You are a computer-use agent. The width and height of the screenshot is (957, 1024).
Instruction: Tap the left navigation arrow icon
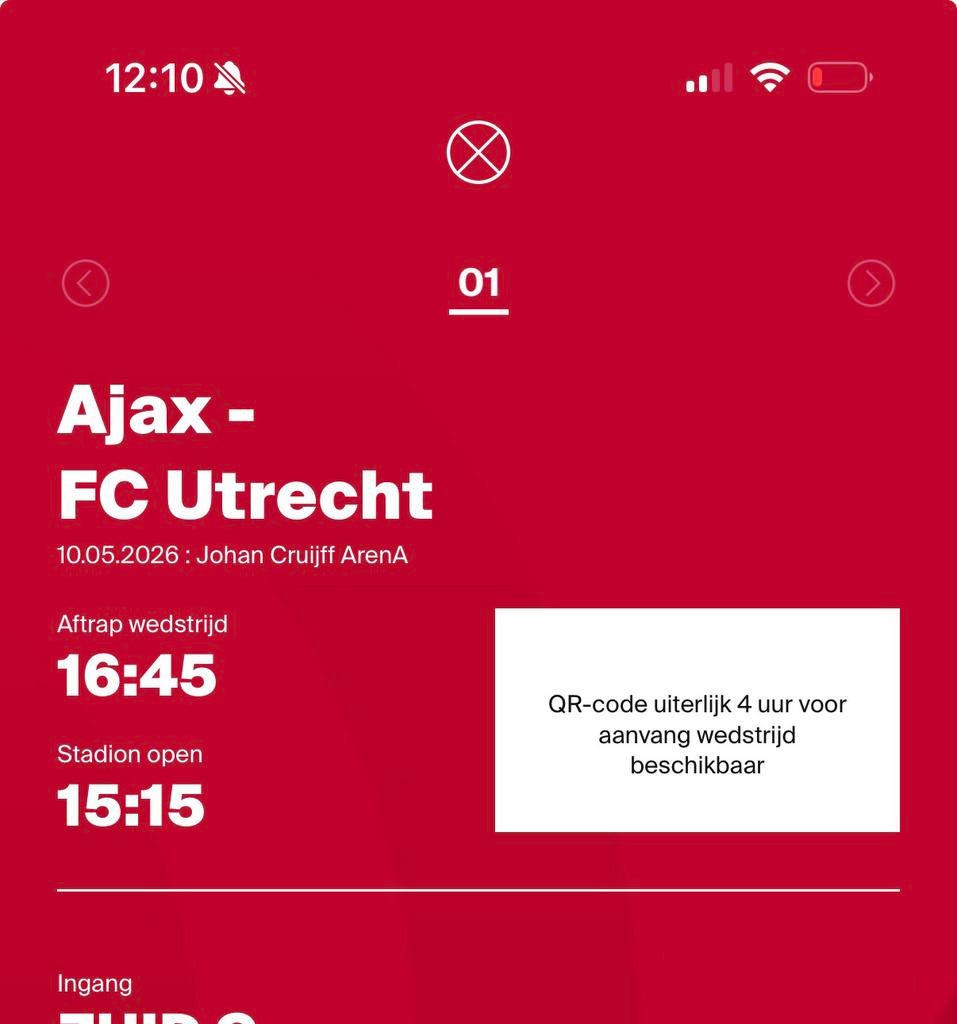pyautogui.click(x=85, y=283)
